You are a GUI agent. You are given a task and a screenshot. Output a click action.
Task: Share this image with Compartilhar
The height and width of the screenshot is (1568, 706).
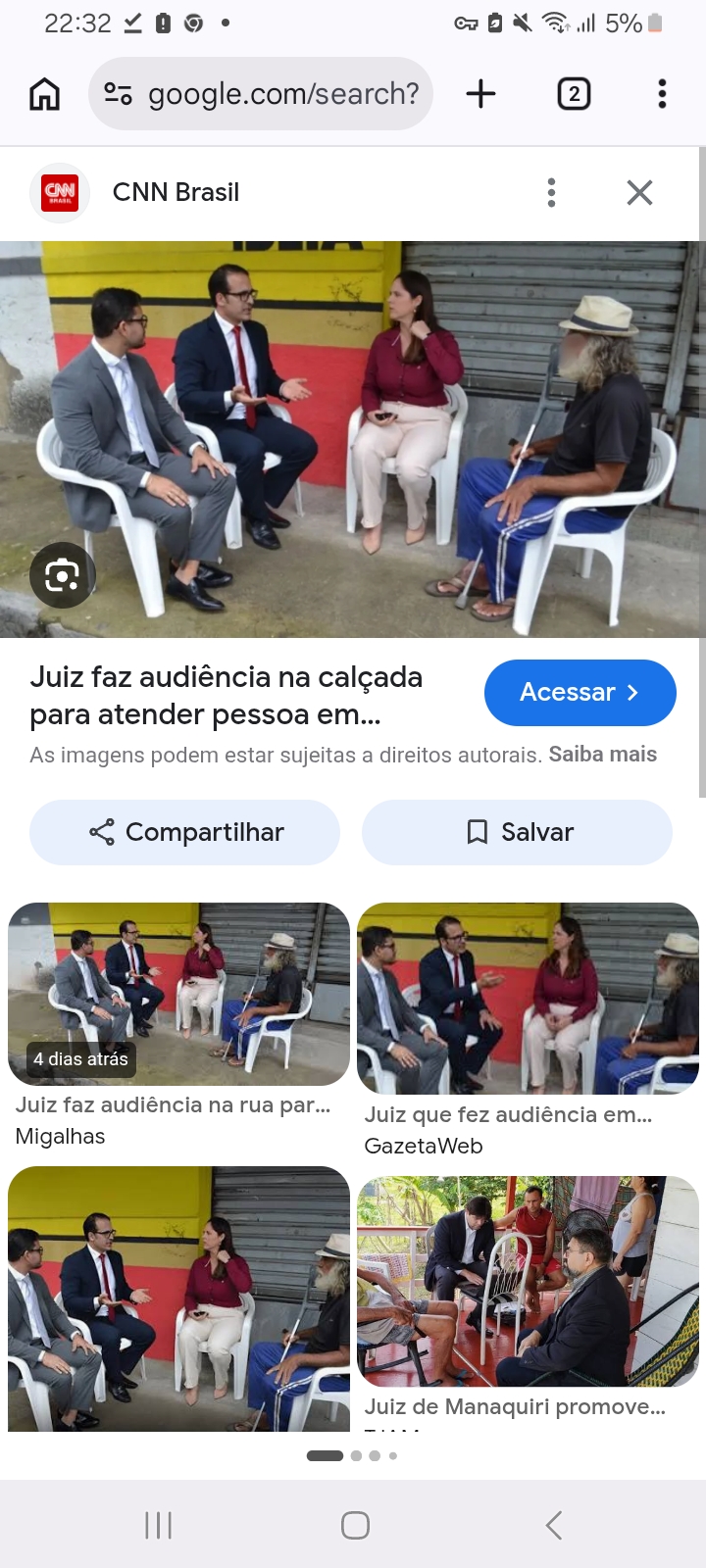(x=185, y=832)
